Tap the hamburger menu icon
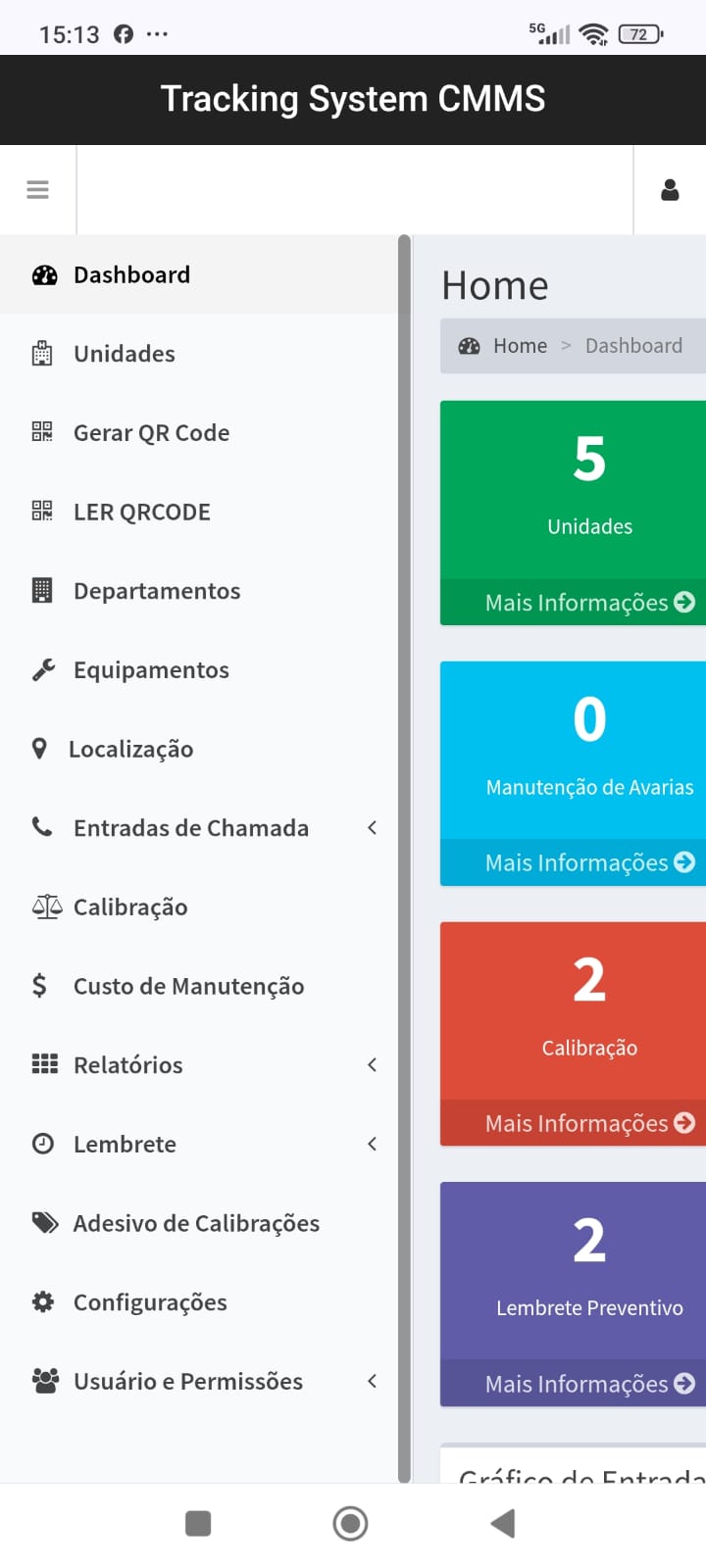706x1568 pixels. tap(37, 190)
